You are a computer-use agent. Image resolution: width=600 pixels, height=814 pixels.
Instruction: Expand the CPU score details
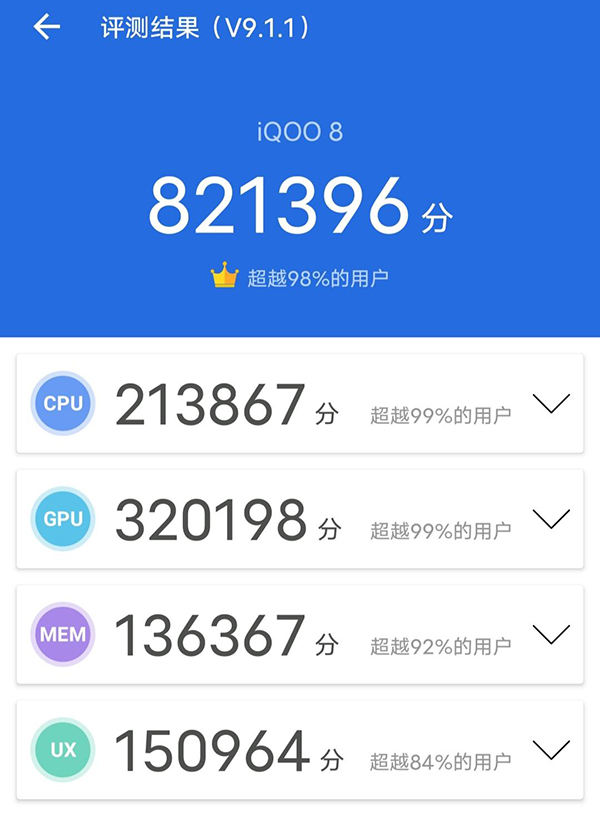(x=551, y=403)
